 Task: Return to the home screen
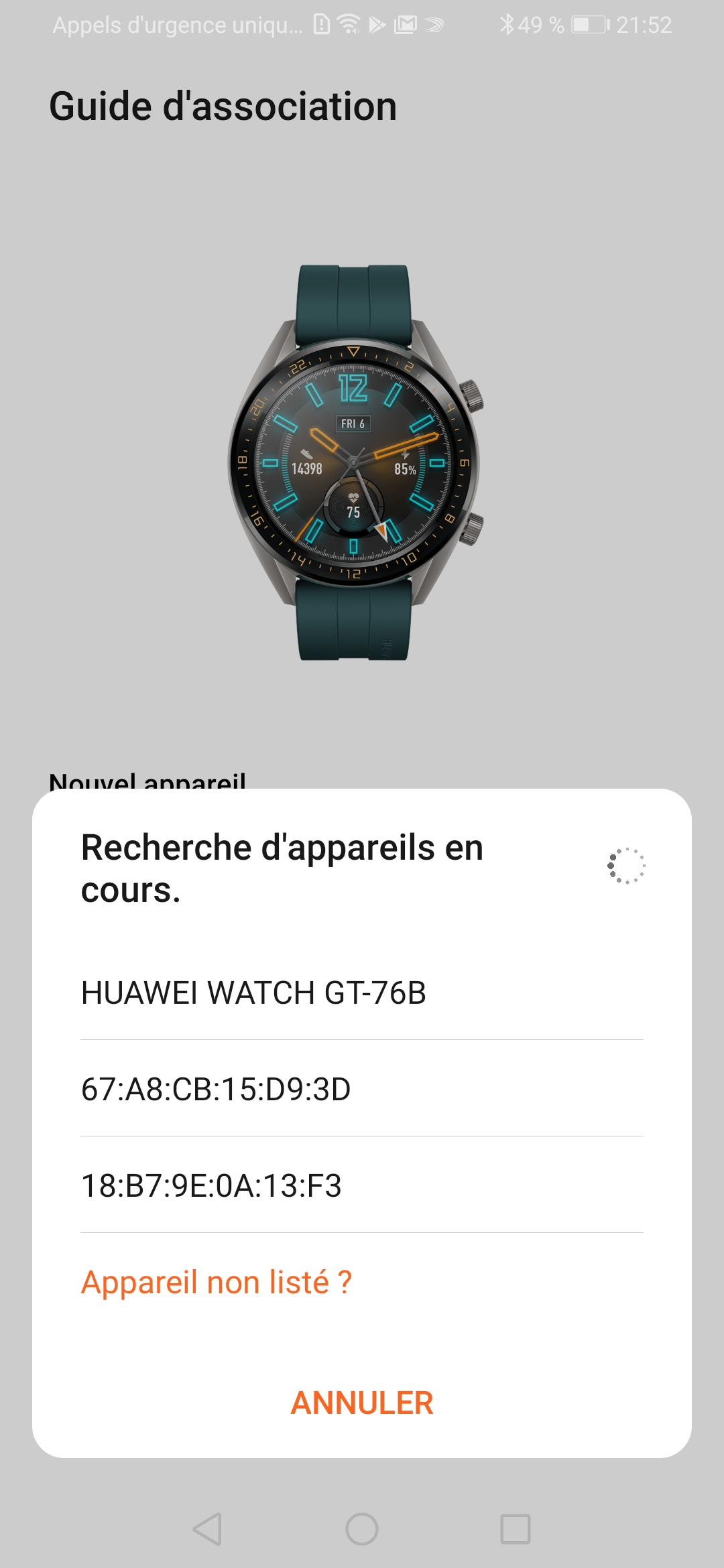pyautogui.click(x=362, y=1529)
